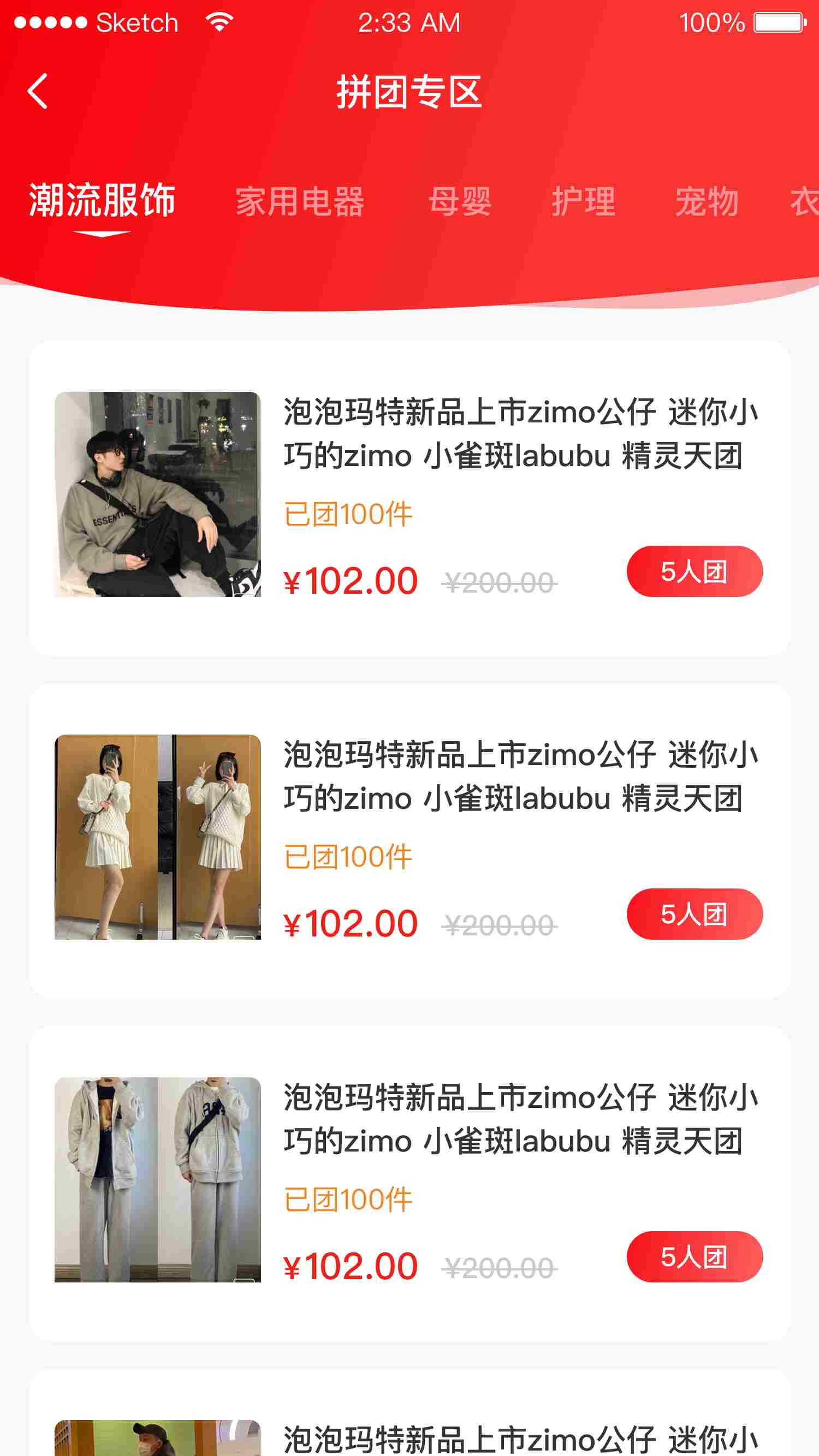Start 5人团 for the grey hoodie set
The width and height of the screenshot is (819, 1456).
tap(694, 1256)
